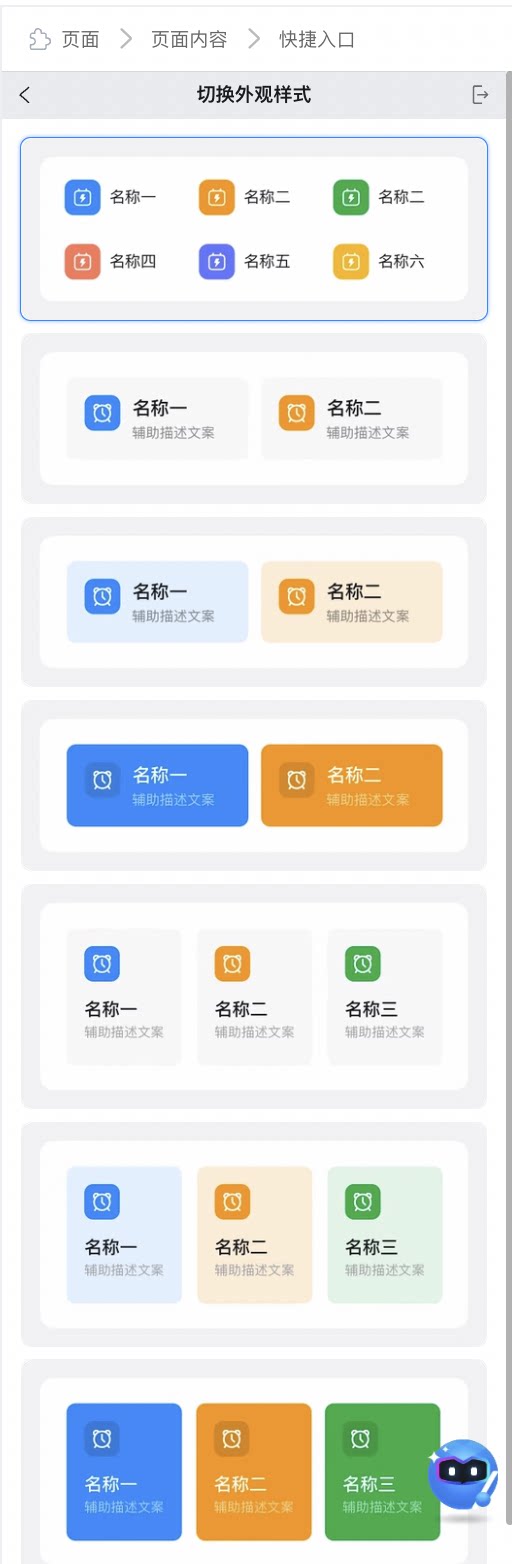Viewport: 512px width, 1564px height.
Task: Select the six-name icon grid style
Action: point(254,229)
